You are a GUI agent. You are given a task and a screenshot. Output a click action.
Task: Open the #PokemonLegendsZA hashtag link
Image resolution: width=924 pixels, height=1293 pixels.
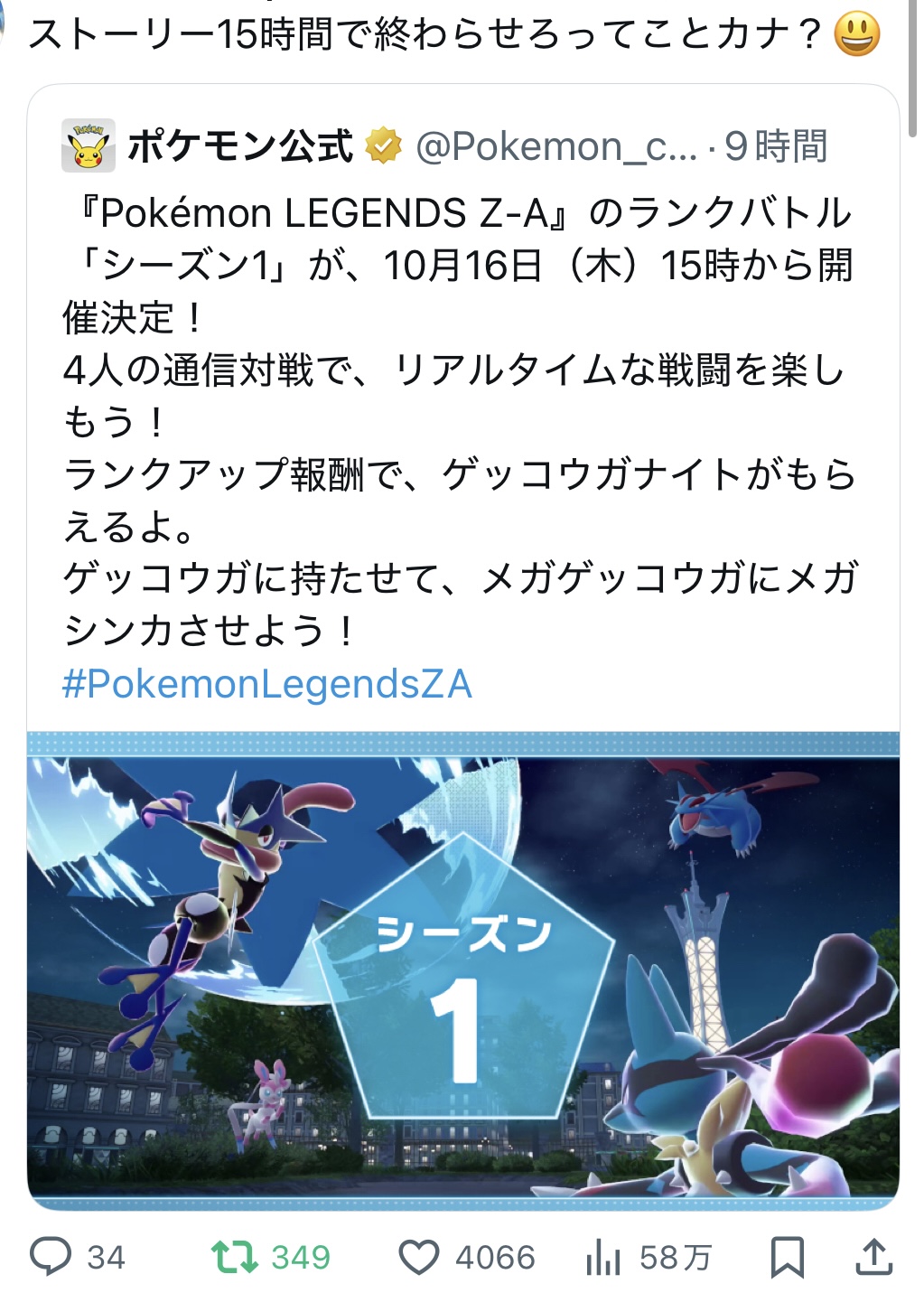pos(267,684)
